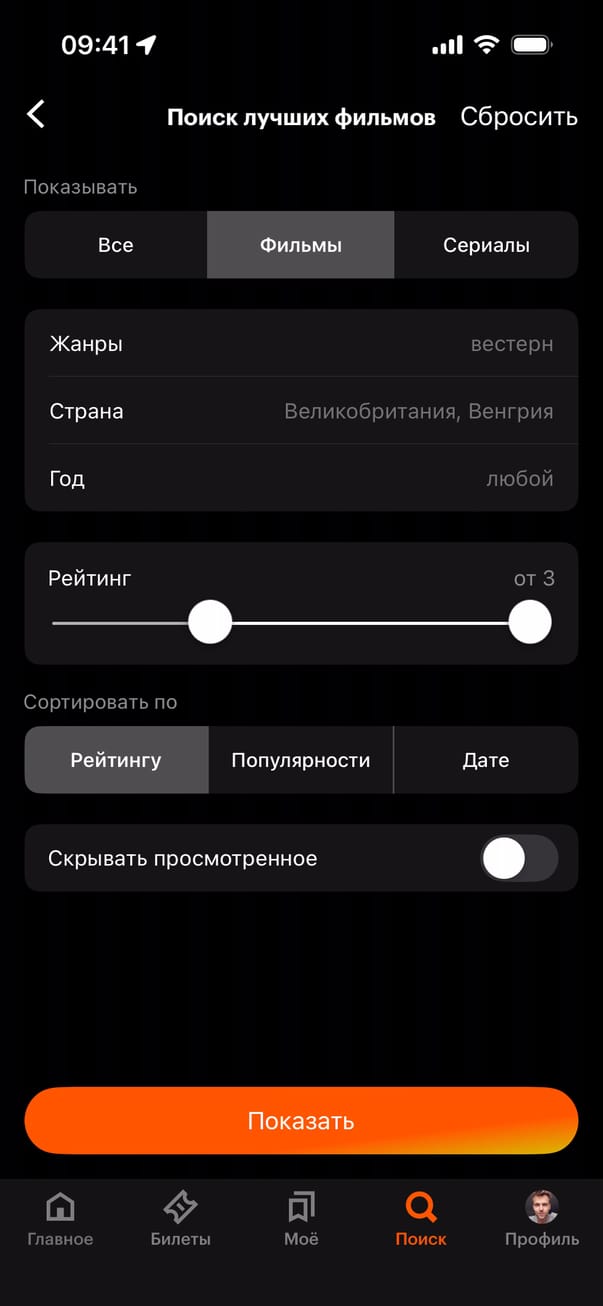This screenshot has height=1306, width=603.
Task: Open the Профиль tab
Action: (x=541, y=1220)
